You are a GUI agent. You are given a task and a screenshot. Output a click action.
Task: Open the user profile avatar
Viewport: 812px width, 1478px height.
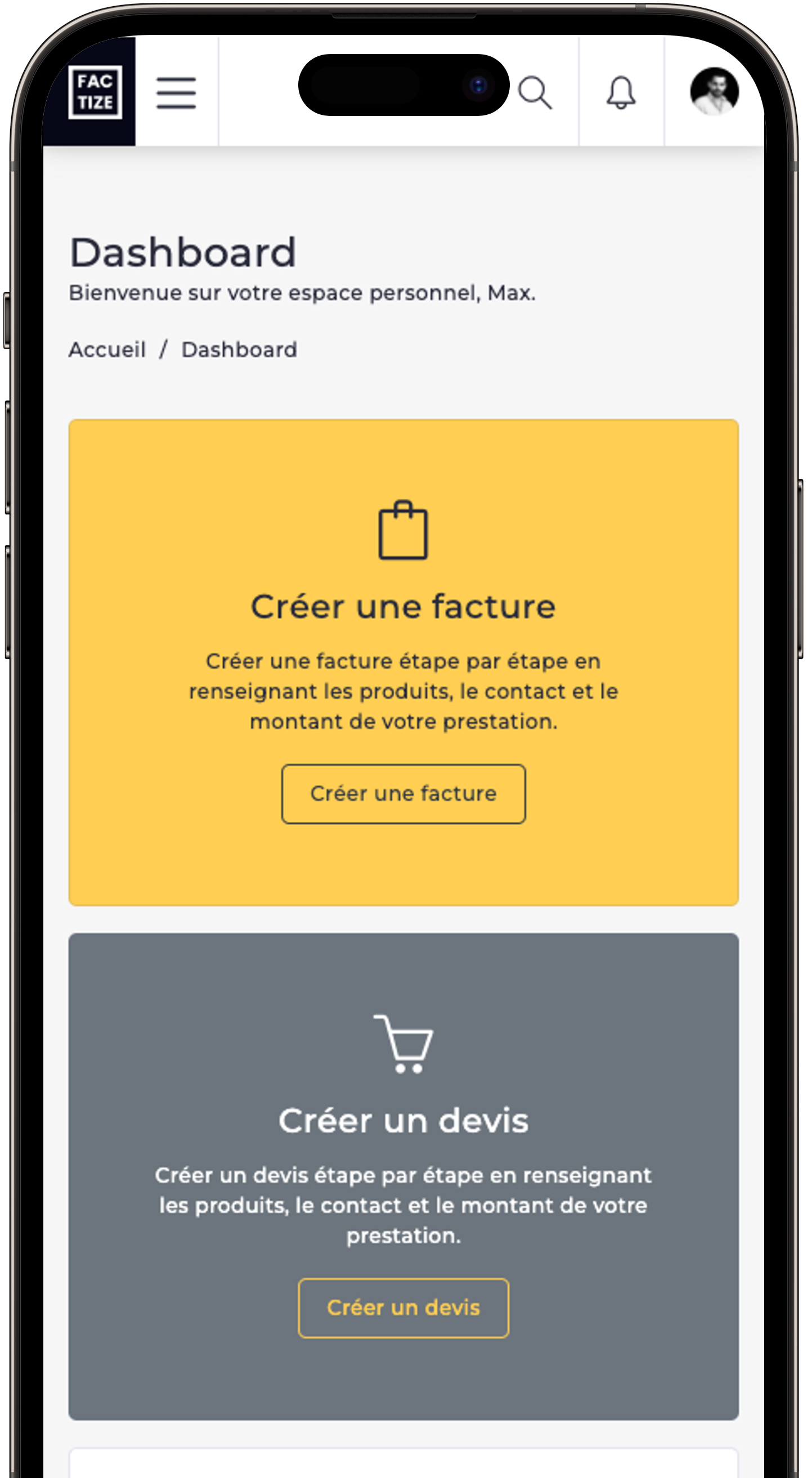coord(714,92)
